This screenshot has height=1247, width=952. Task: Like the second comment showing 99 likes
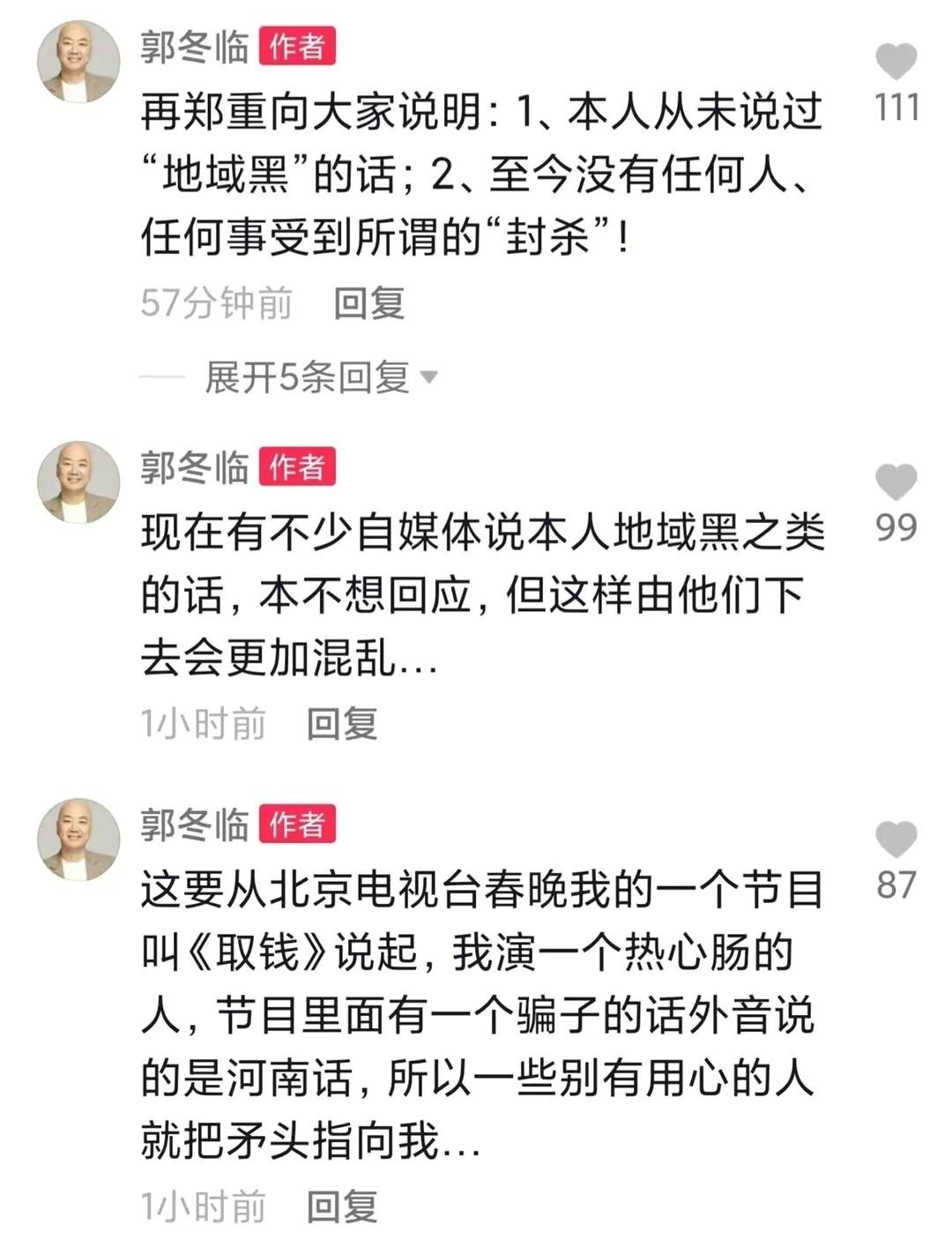point(896,481)
